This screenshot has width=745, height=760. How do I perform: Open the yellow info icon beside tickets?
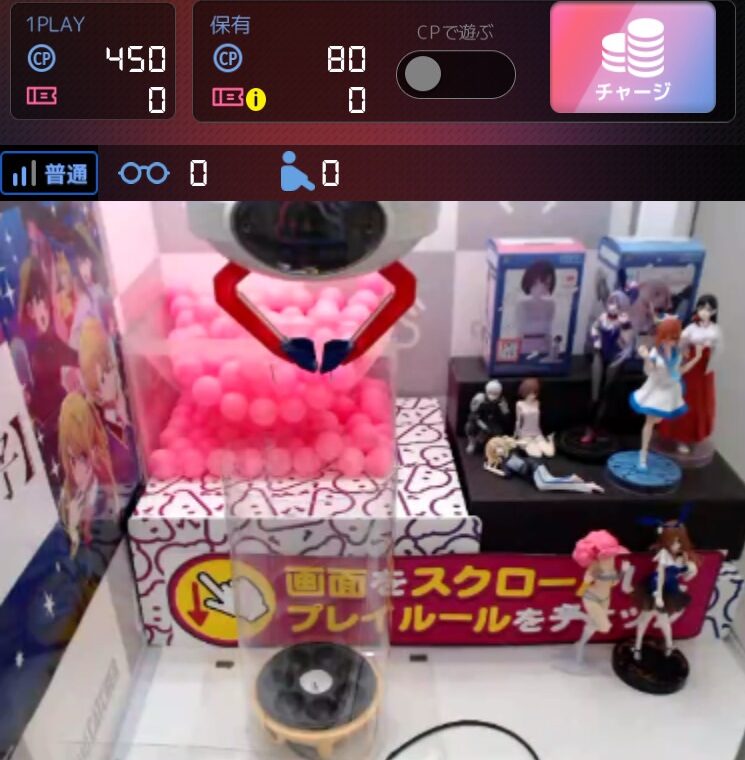(256, 99)
